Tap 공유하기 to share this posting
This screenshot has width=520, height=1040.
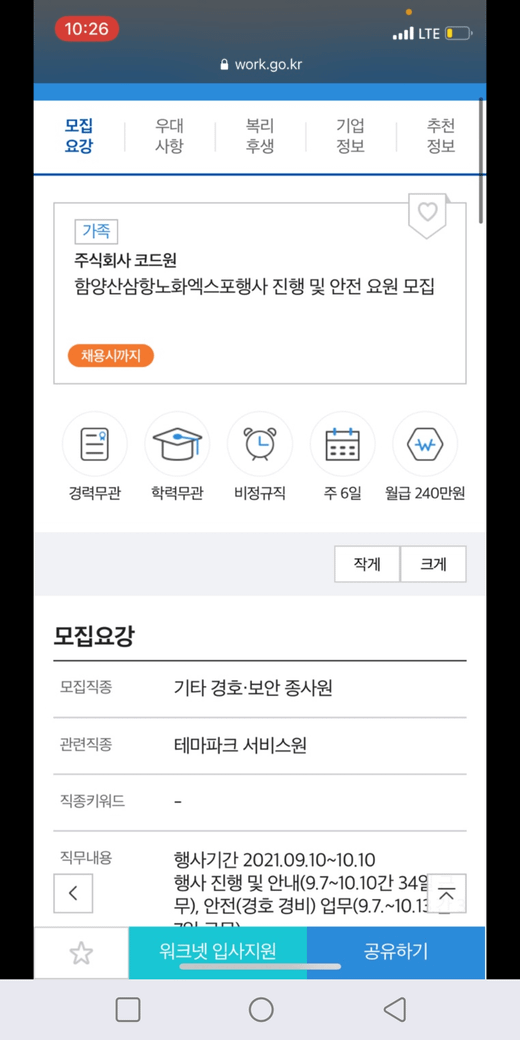pos(396,951)
